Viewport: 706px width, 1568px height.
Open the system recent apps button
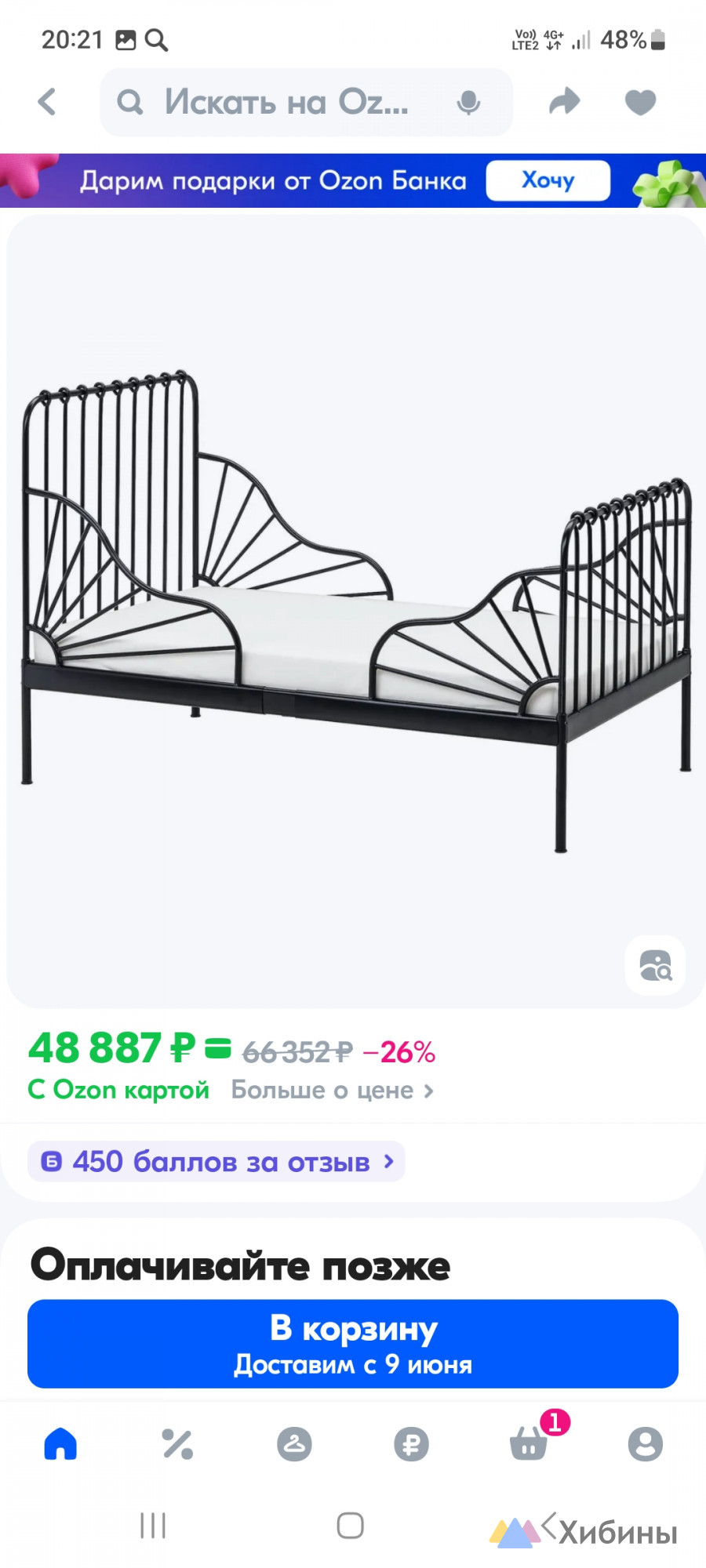[153, 1526]
